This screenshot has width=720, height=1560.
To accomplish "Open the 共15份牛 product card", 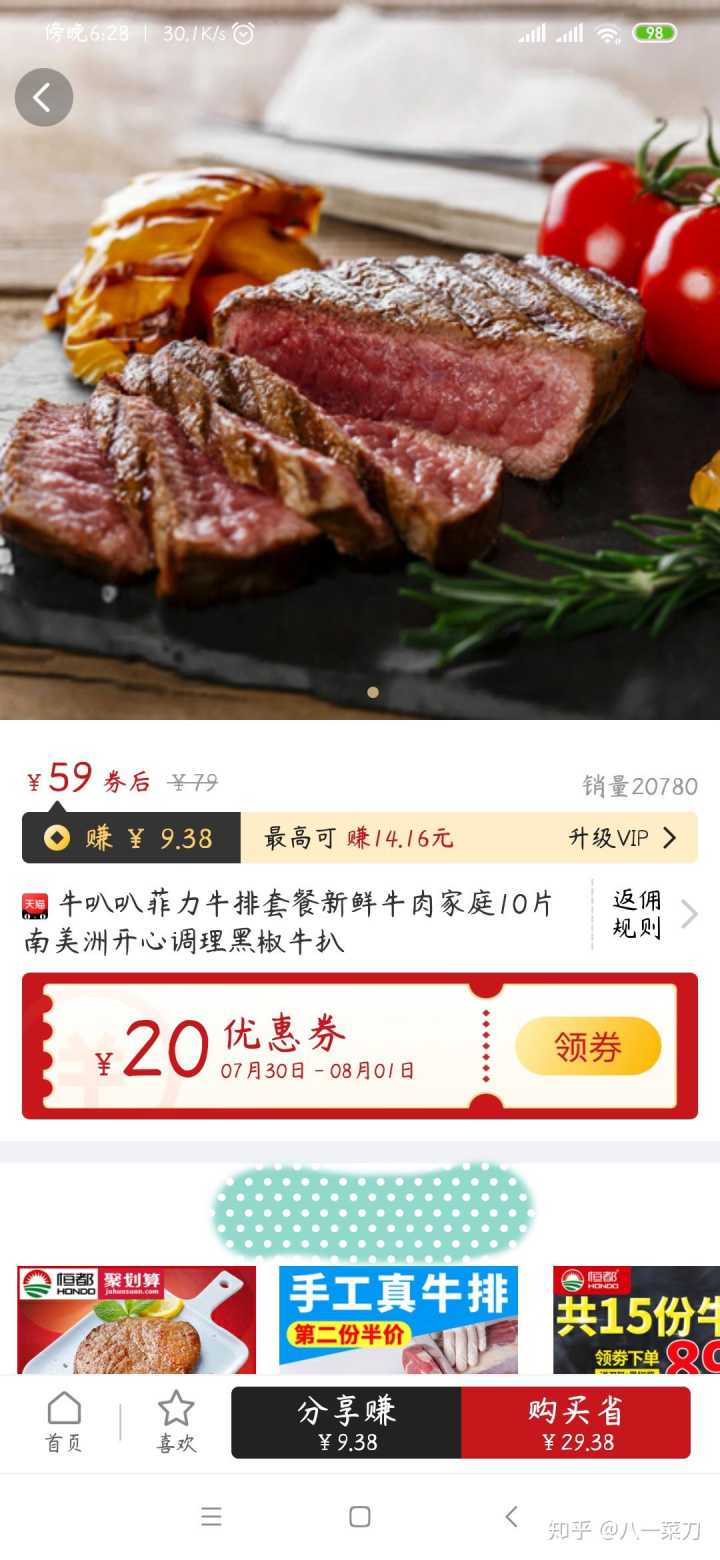I will pos(636,1320).
